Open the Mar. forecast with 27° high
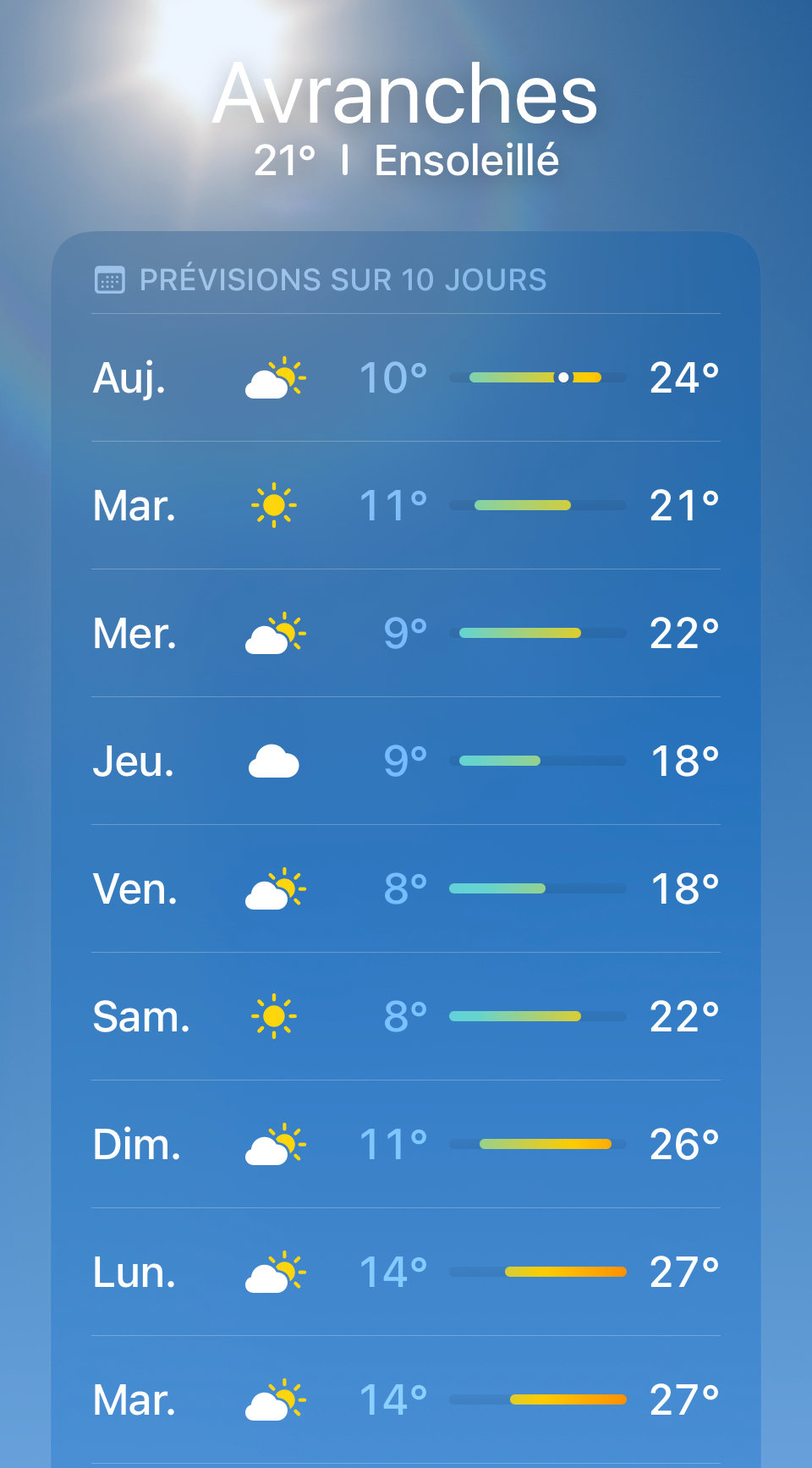 pos(406,1399)
